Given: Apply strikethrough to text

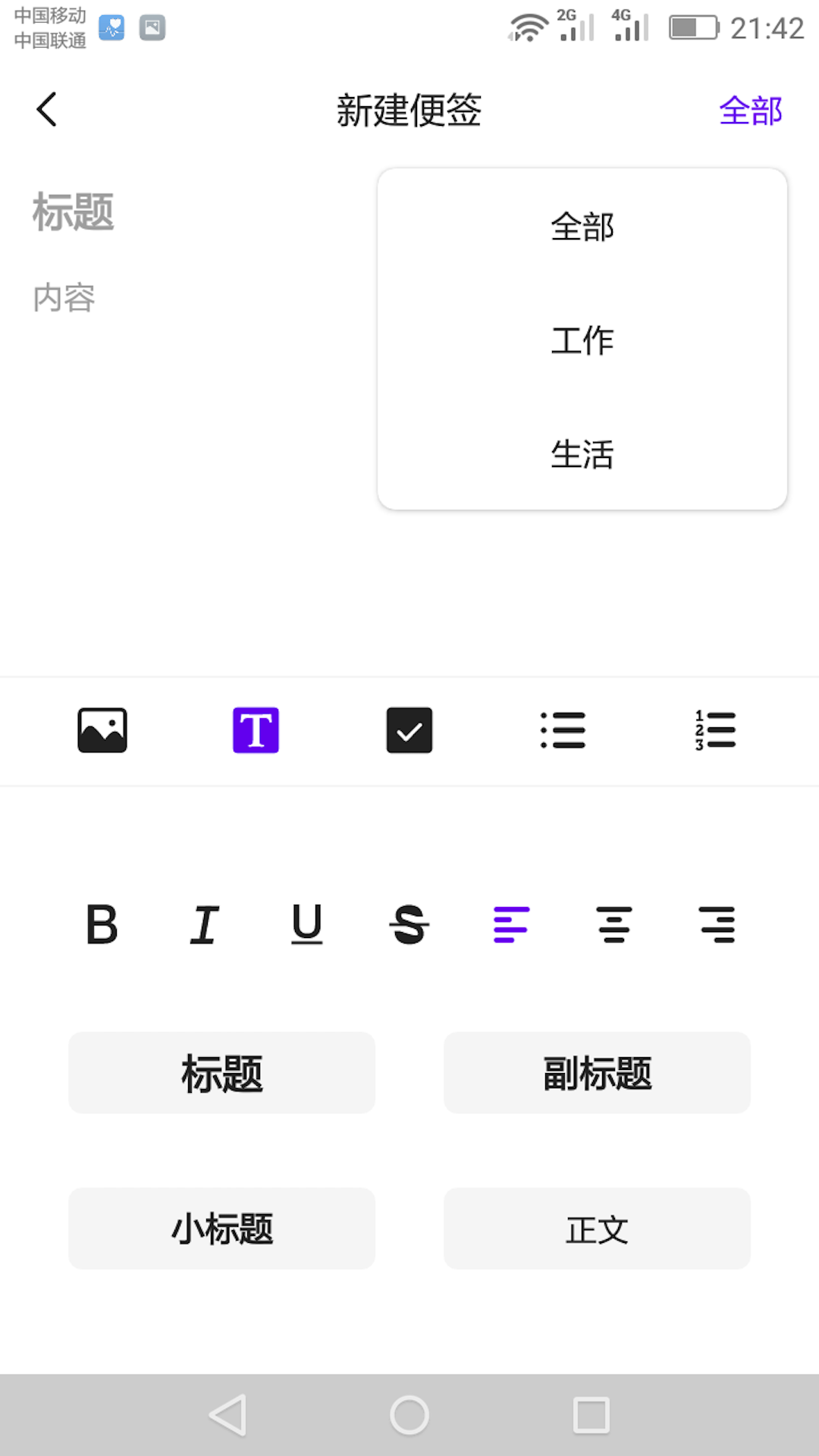Looking at the screenshot, I should 409,924.
